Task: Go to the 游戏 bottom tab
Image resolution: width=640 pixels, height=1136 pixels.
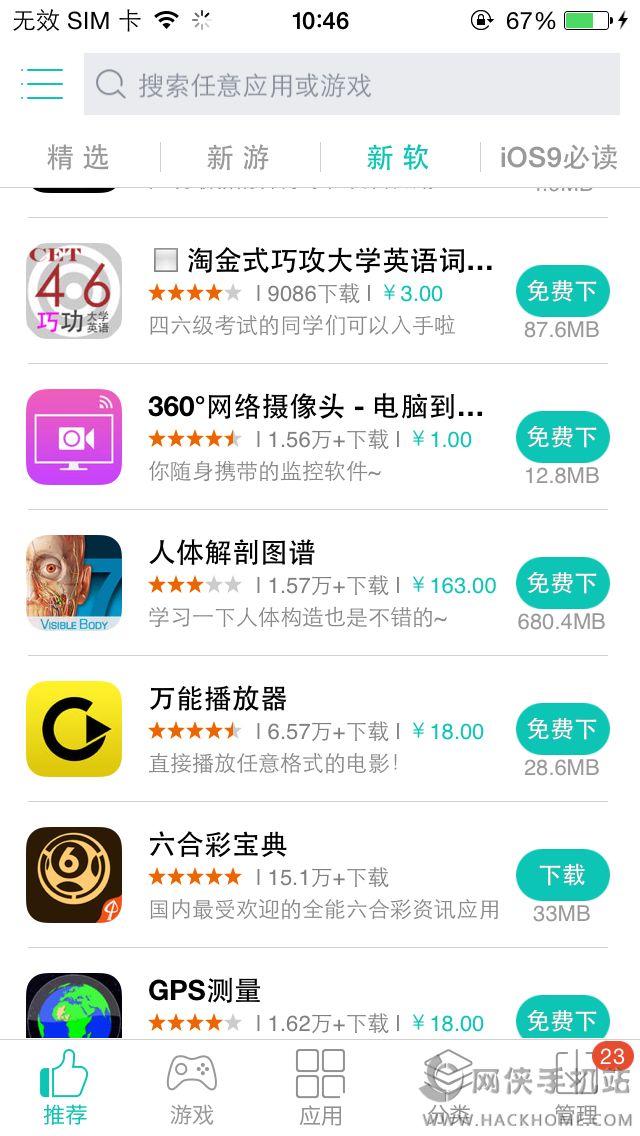Action: tap(191, 1088)
